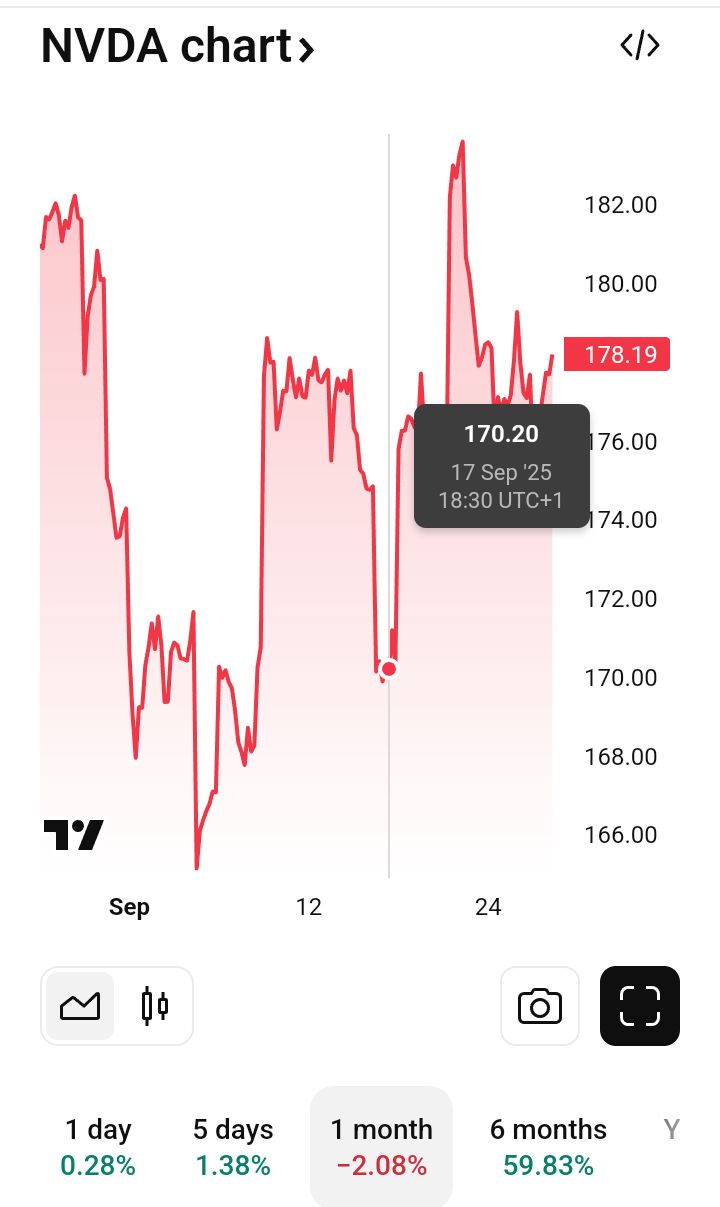The width and height of the screenshot is (720, 1207).
Task: Expand chart to fullscreen
Action: (x=640, y=1006)
